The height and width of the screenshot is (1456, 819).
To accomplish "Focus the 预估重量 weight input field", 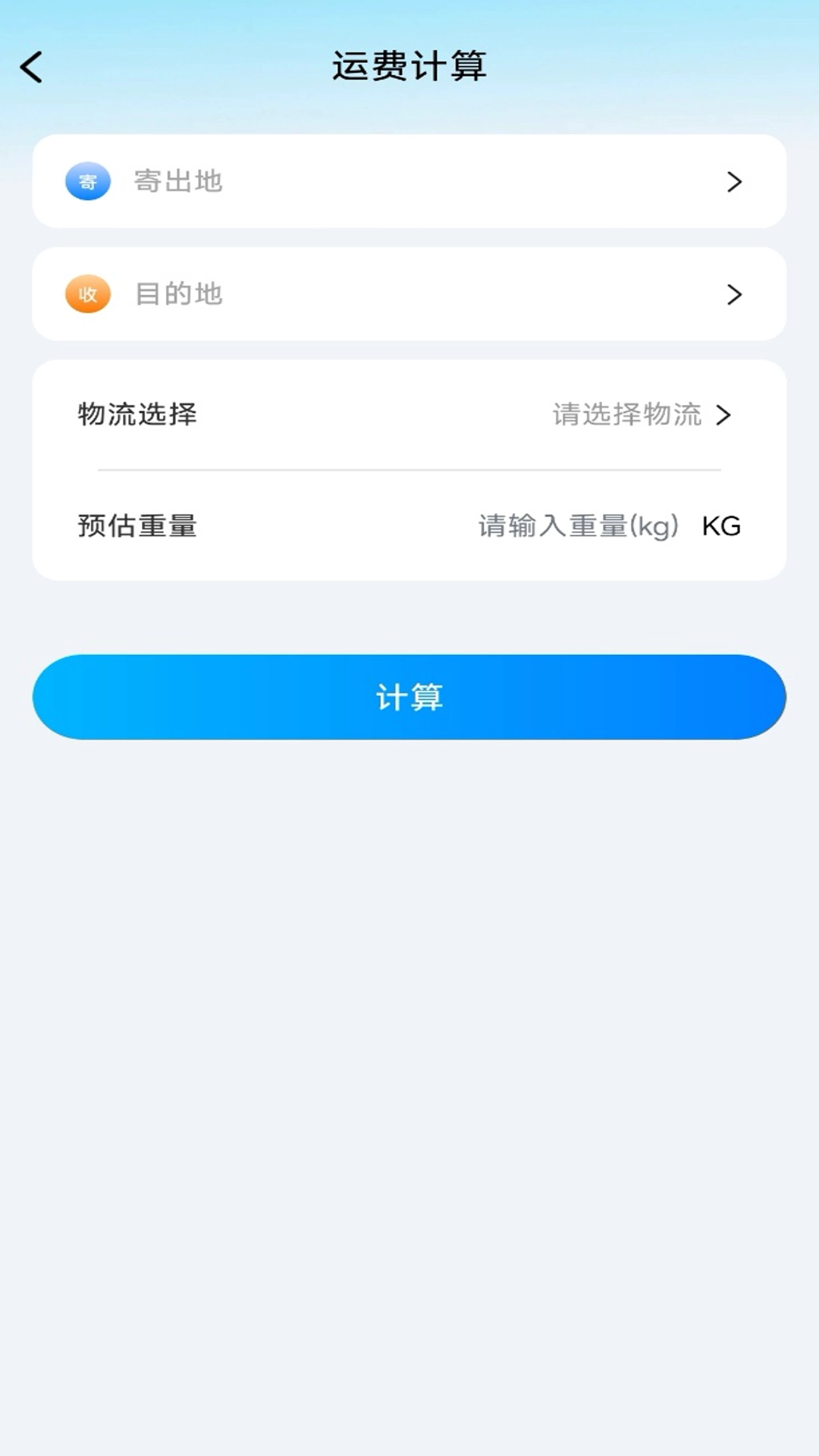I will (x=578, y=526).
